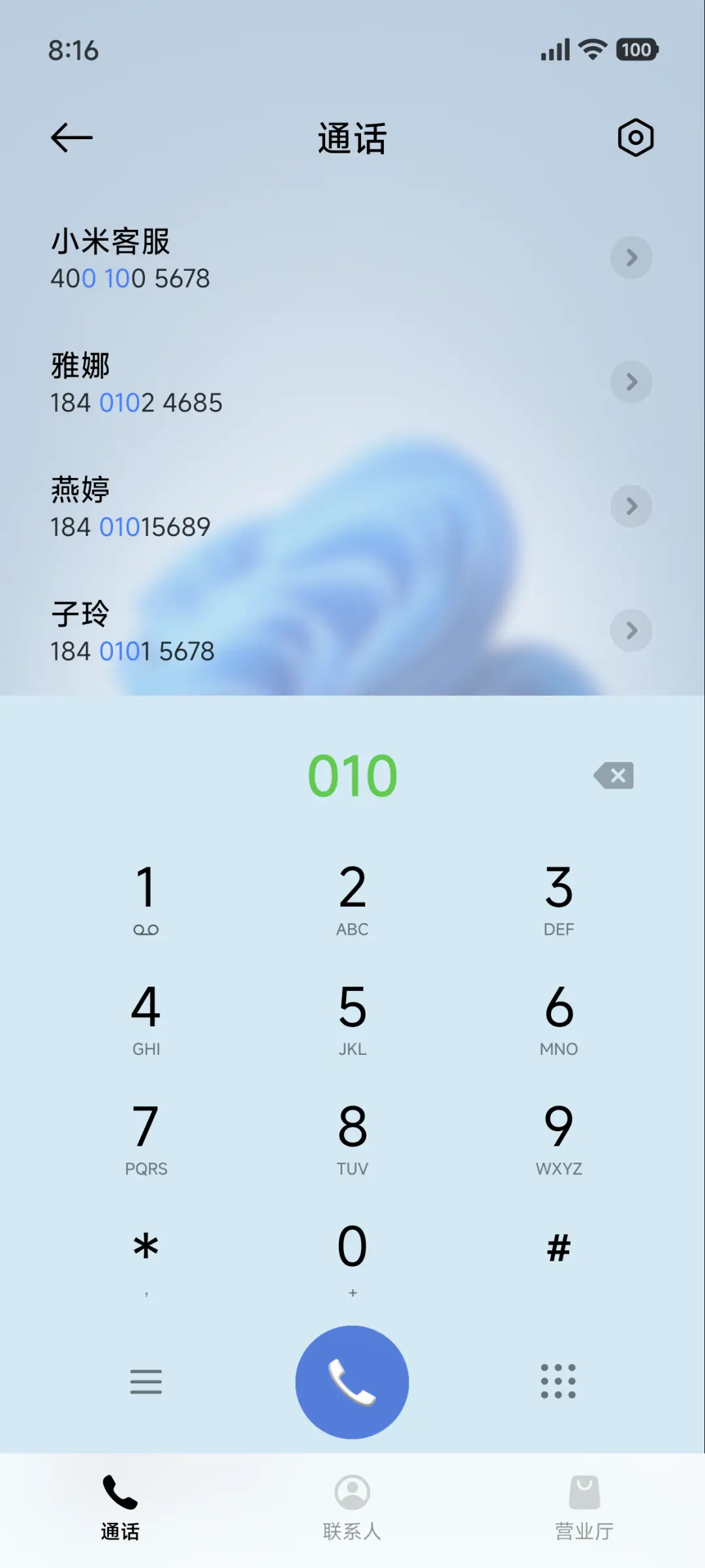Viewport: 705px width, 1568px height.
Task: Open the dialer settings gear icon
Action: coord(634,137)
